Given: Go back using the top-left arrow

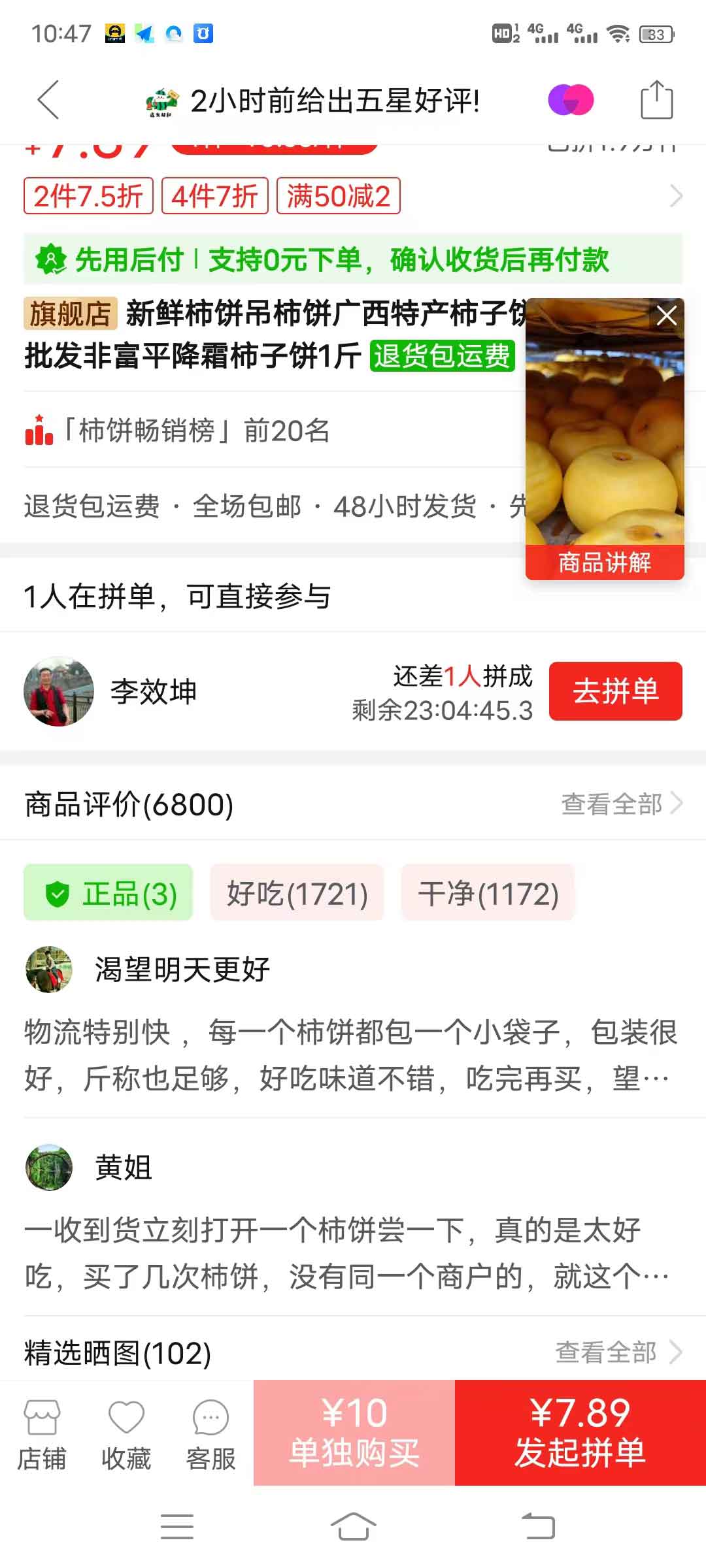Looking at the screenshot, I should pyautogui.click(x=48, y=100).
